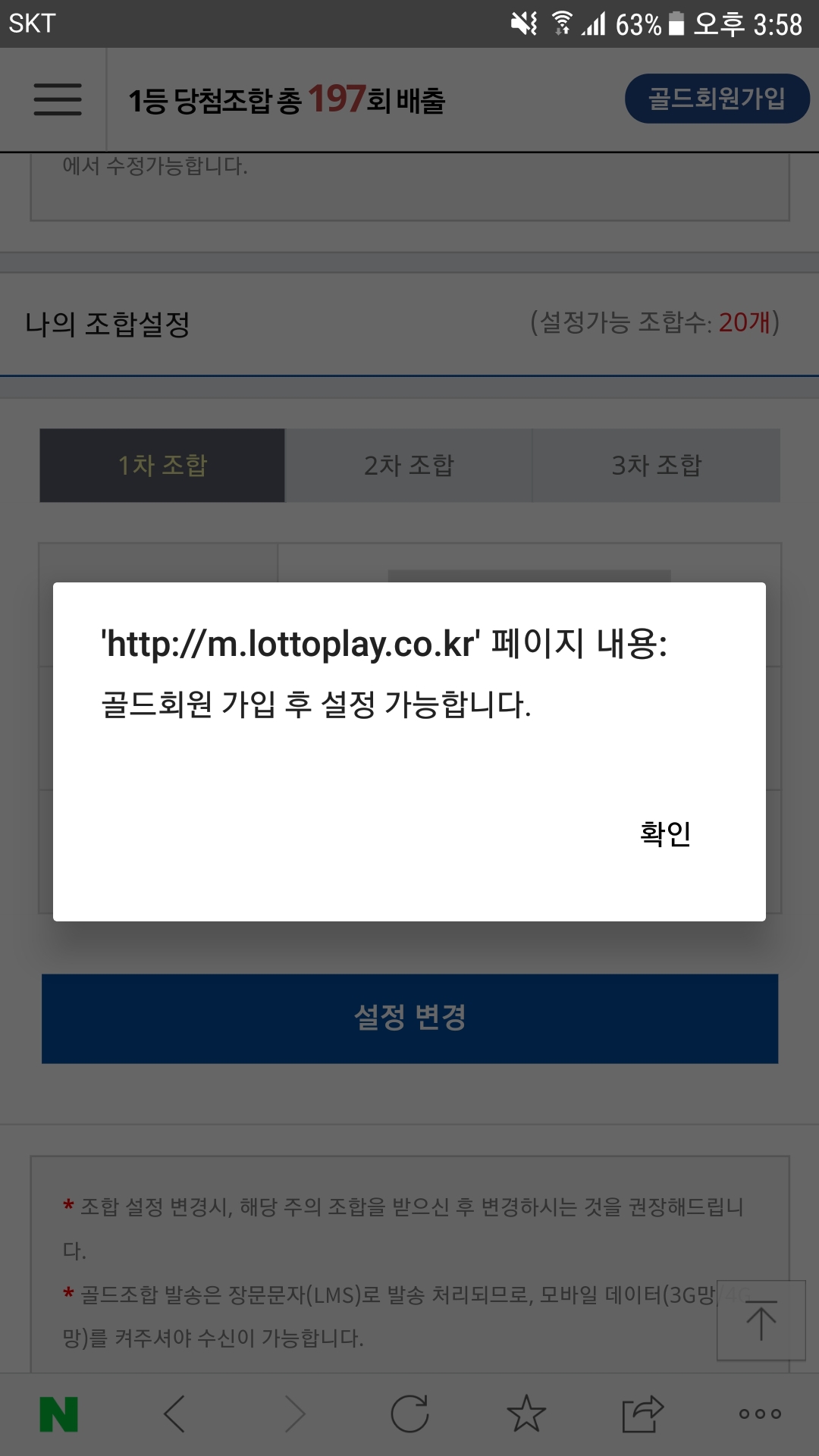Switch to the 3차 조합 tab
This screenshot has height=1456, width=819.
click(657, 465)
